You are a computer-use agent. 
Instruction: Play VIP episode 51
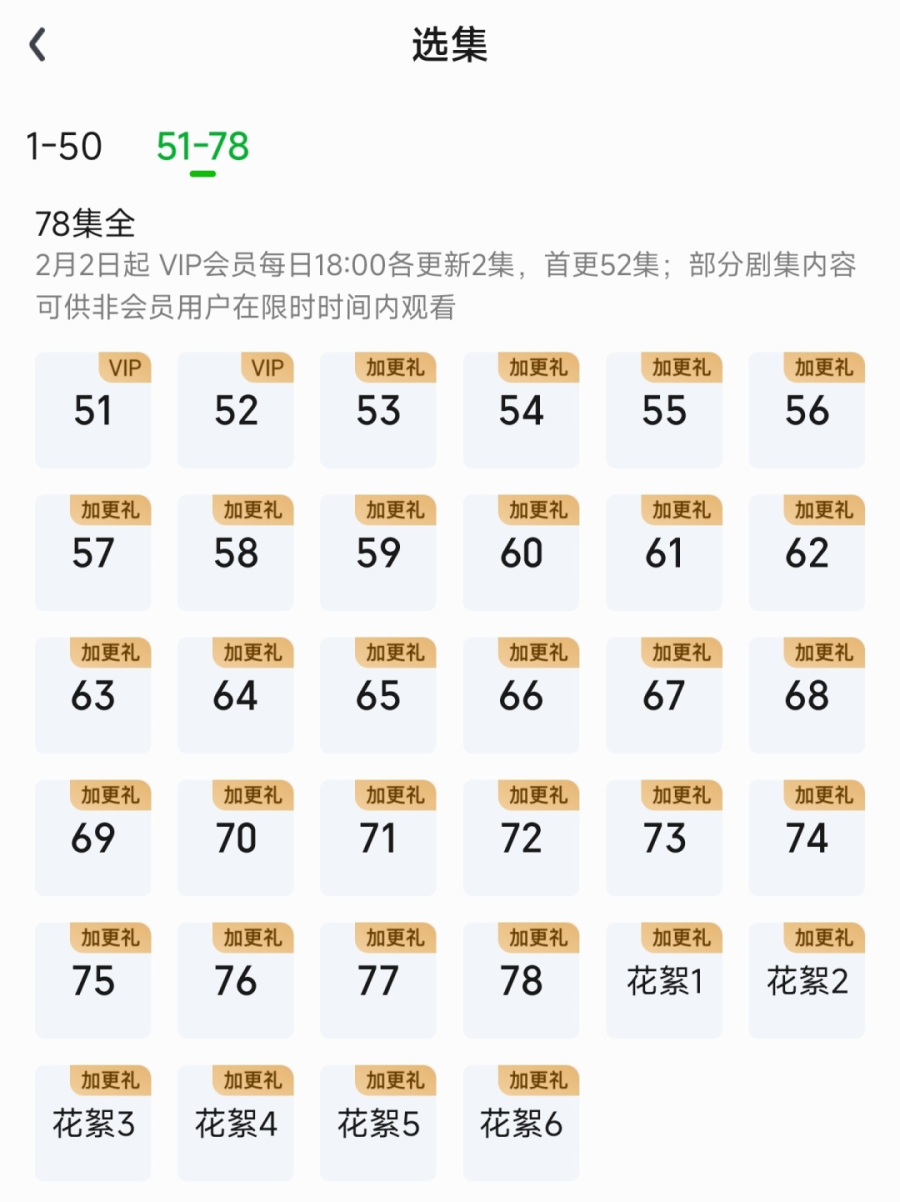93,410
